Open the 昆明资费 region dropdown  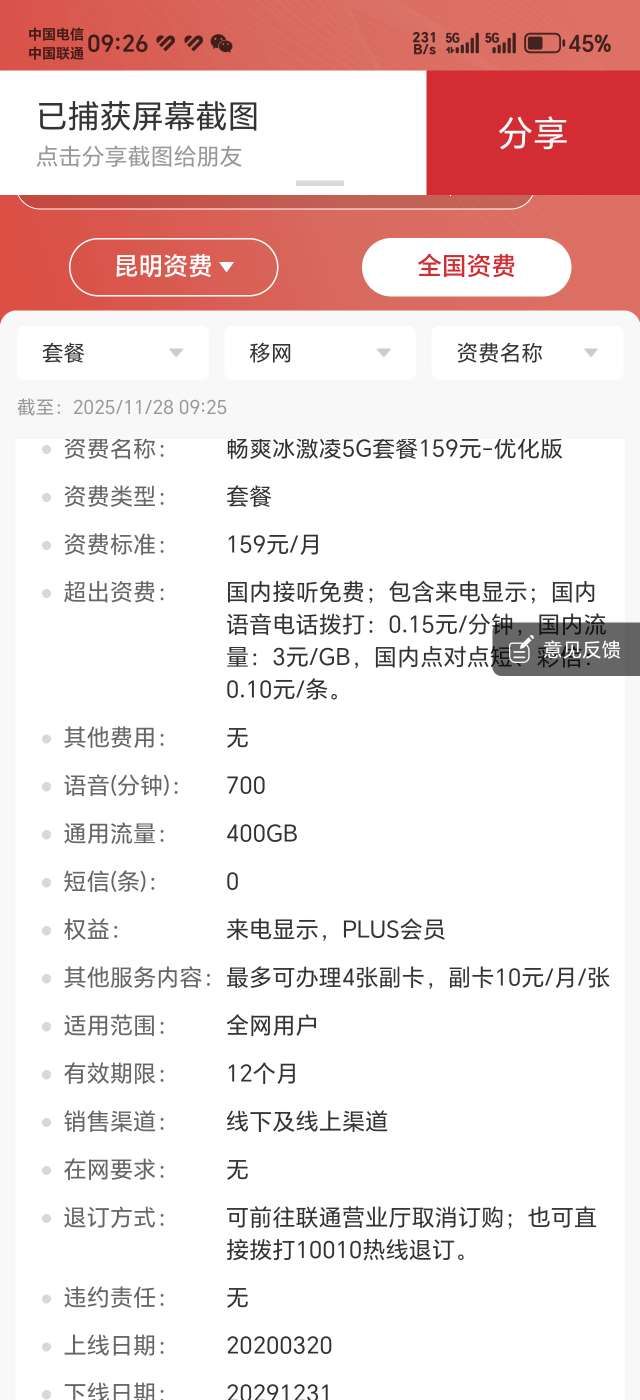173,267
